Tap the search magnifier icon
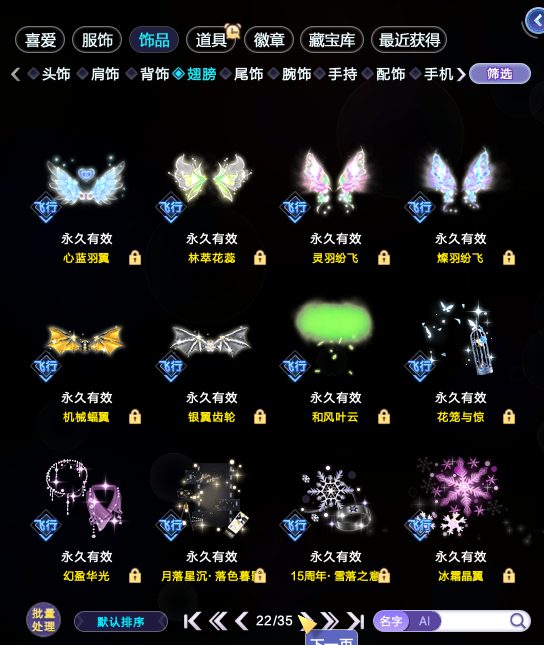Image resolution: width=544 pixels, height=645 pixels. coord(518,621)
